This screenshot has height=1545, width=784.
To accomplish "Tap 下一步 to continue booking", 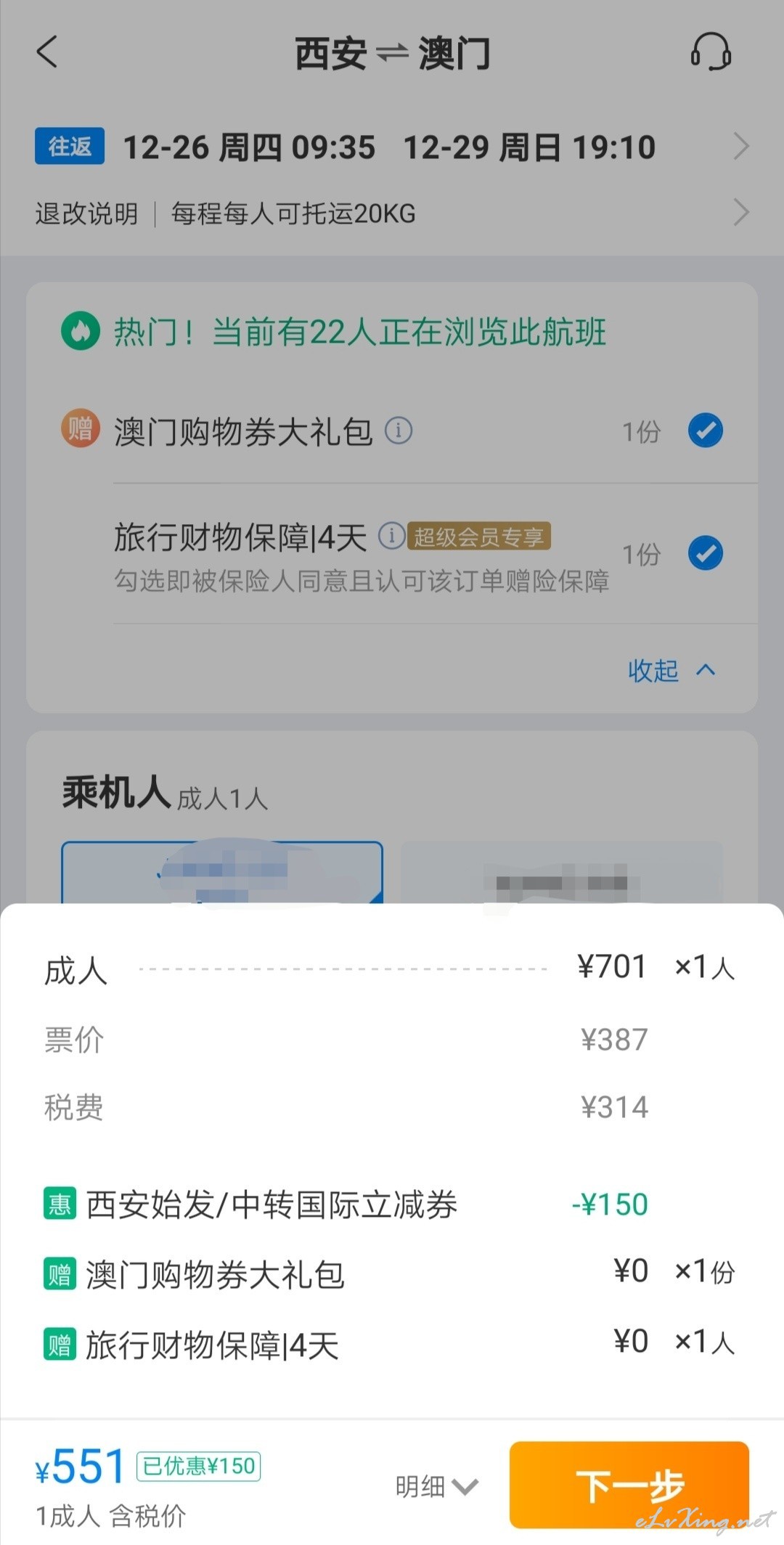I will click(629, 1485).
